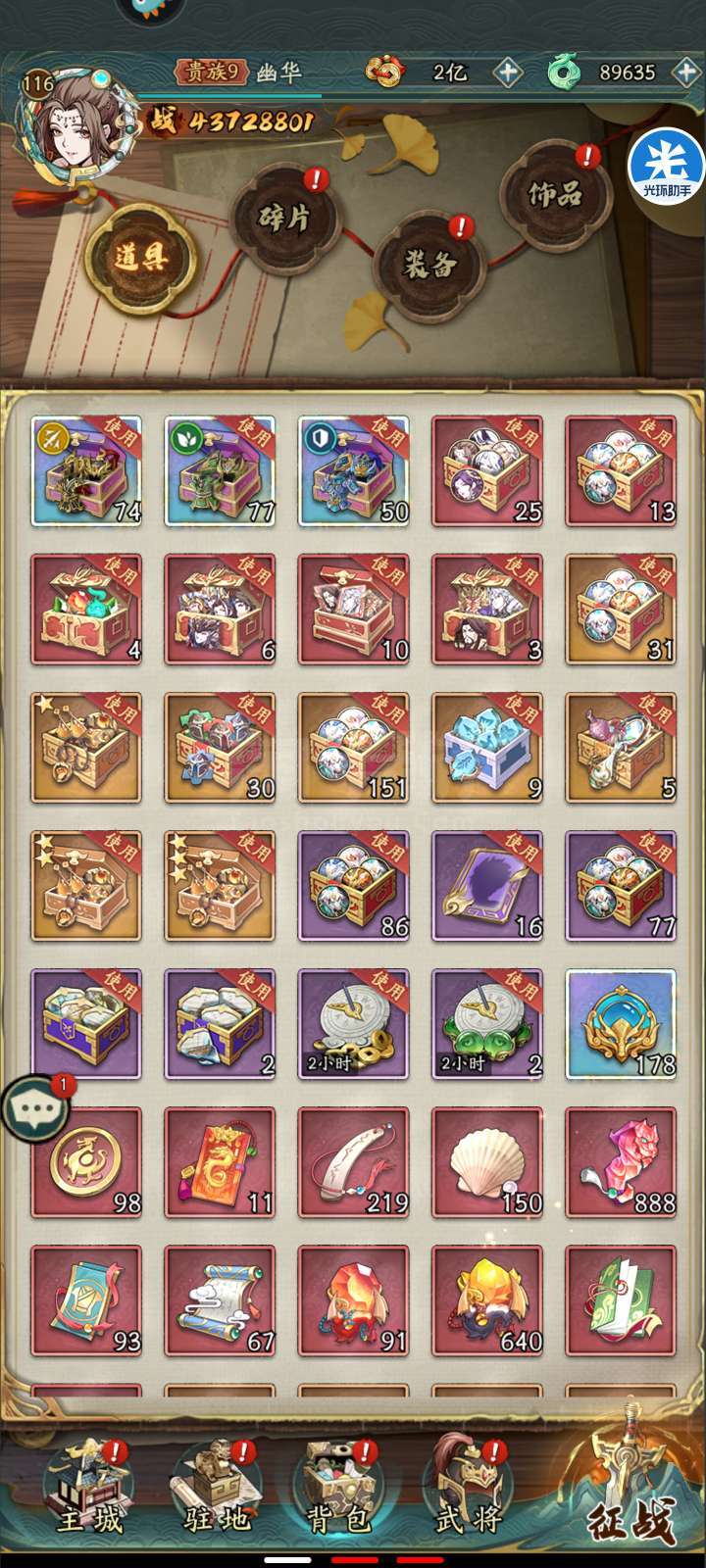This screenshot has width=706, height=1568.
Task: Select the pink beast item with count 888
Action: click(621, 1162)
